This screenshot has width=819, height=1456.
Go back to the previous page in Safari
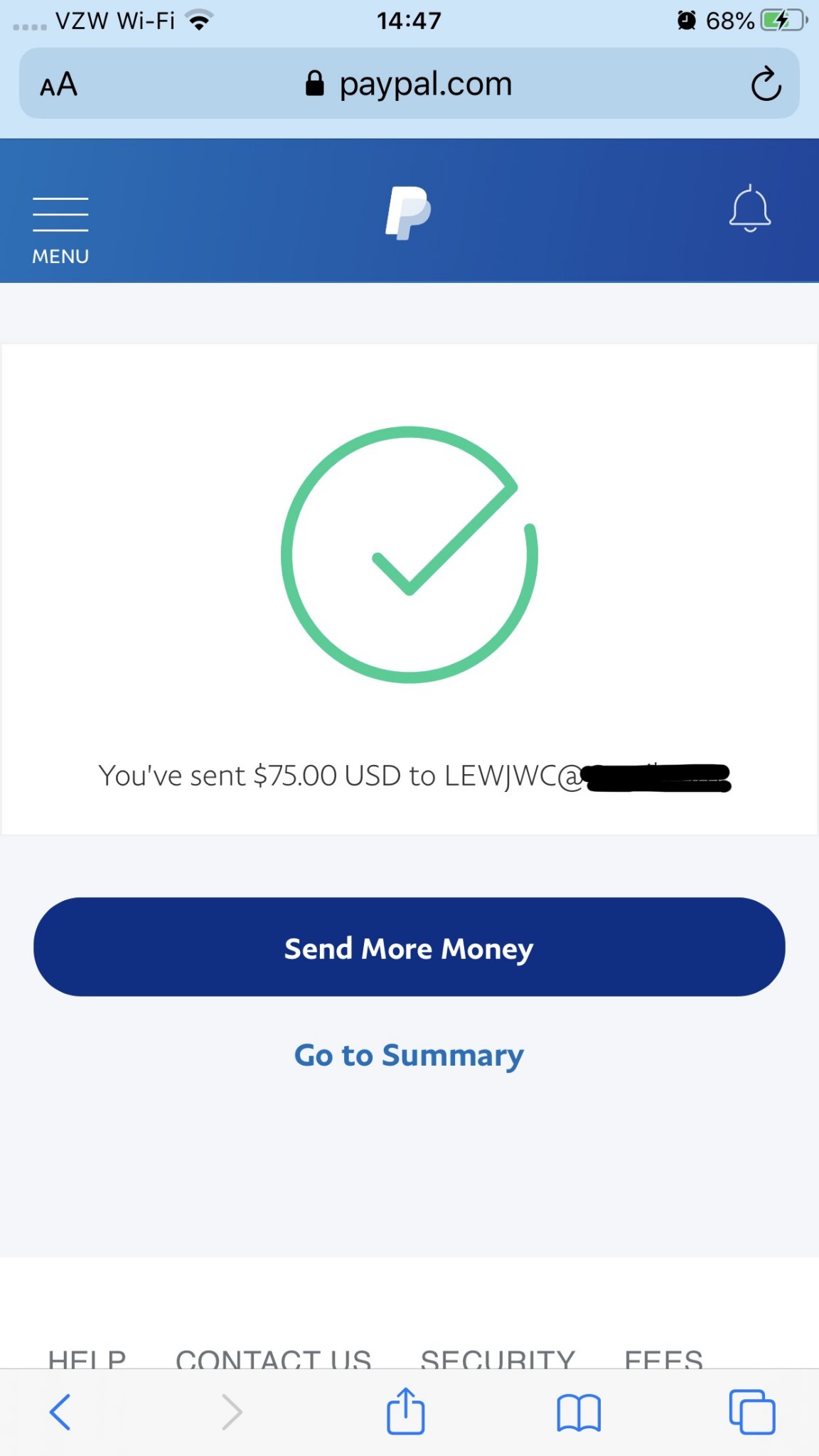click(x=60, y=1412)
